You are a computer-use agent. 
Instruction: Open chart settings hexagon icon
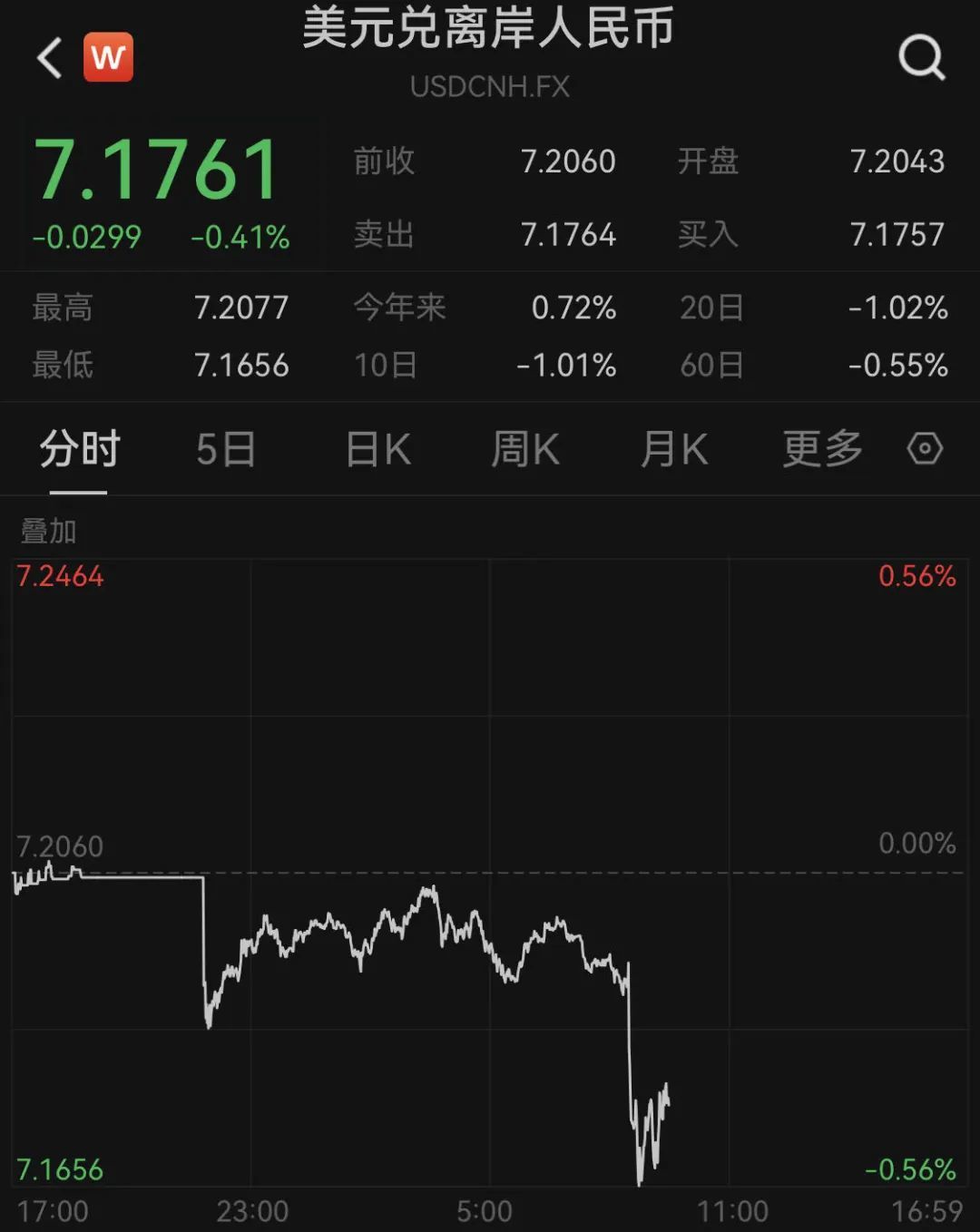[x=925, y=448]
